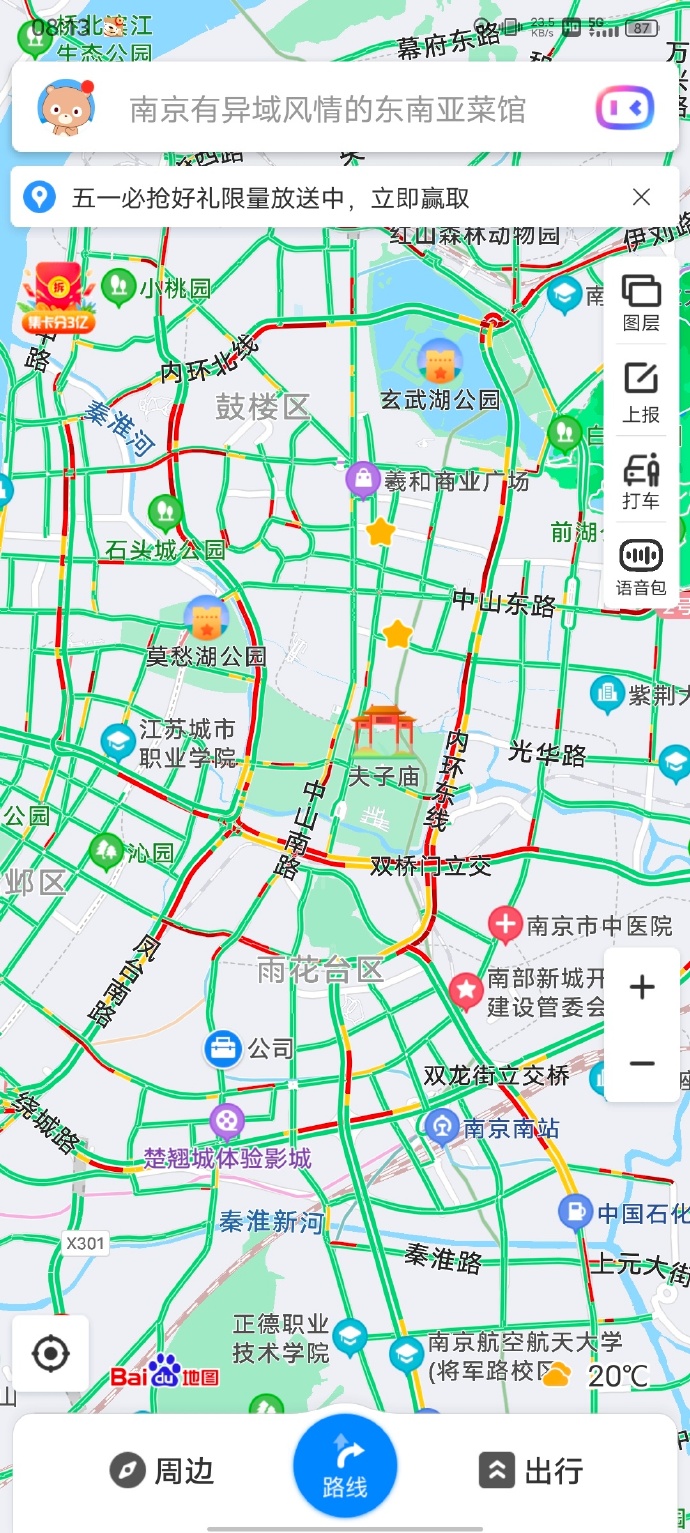Recenter map on my location

click(50, 1354)
